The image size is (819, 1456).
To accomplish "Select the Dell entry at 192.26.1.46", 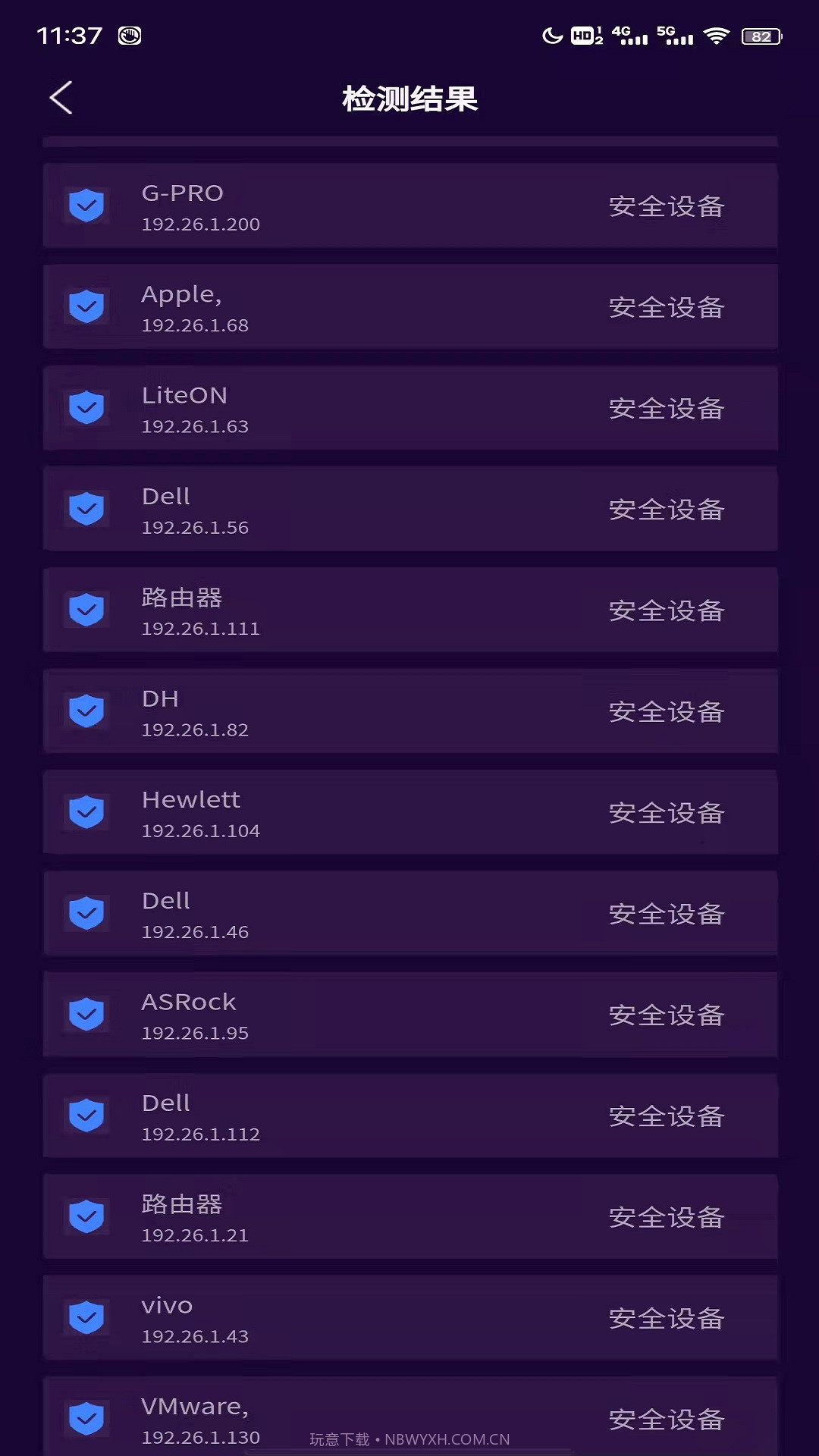I will (409, 914).
